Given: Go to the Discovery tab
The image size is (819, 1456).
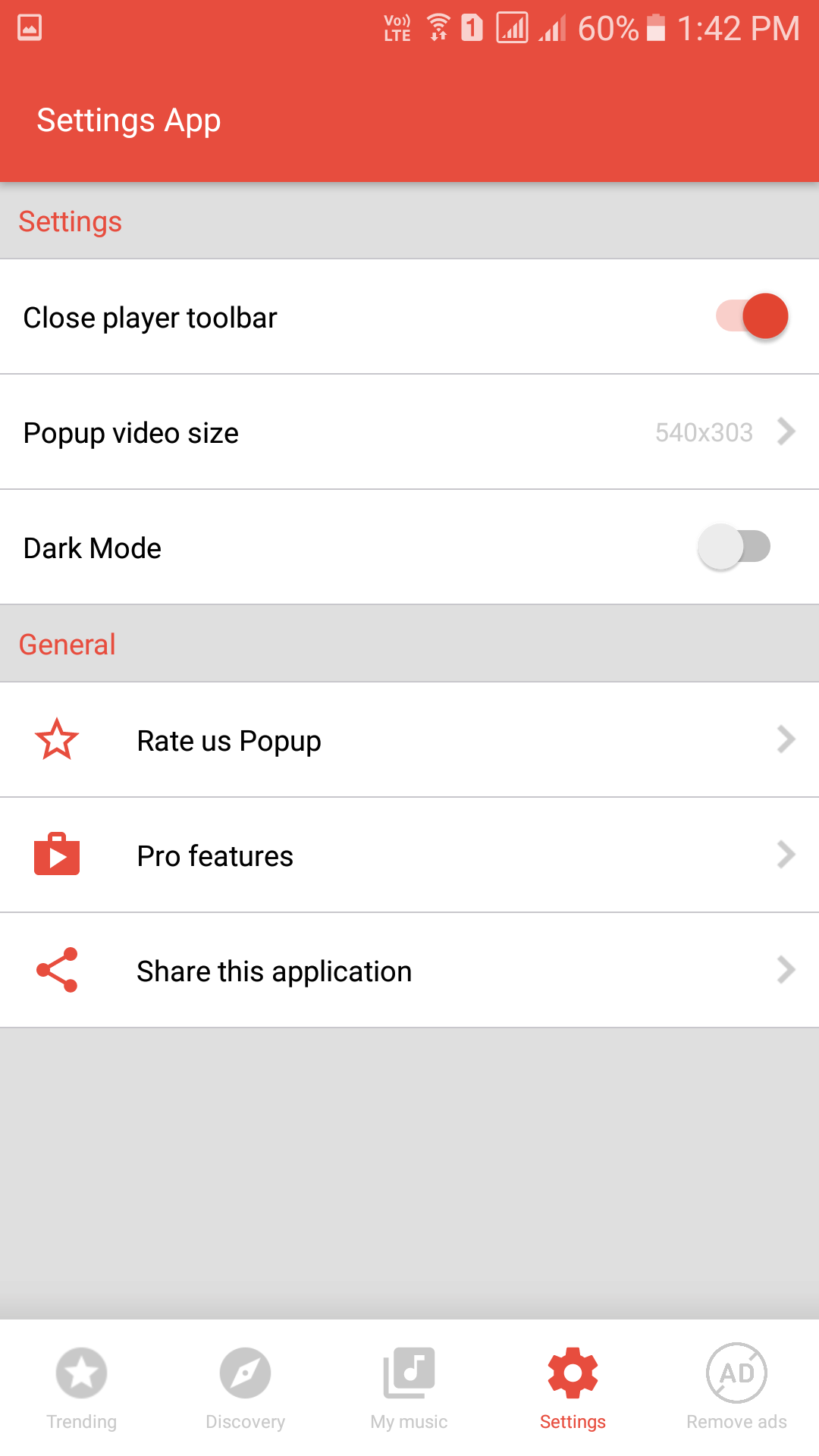Looking at the screenshot, I should point(246,1388).
